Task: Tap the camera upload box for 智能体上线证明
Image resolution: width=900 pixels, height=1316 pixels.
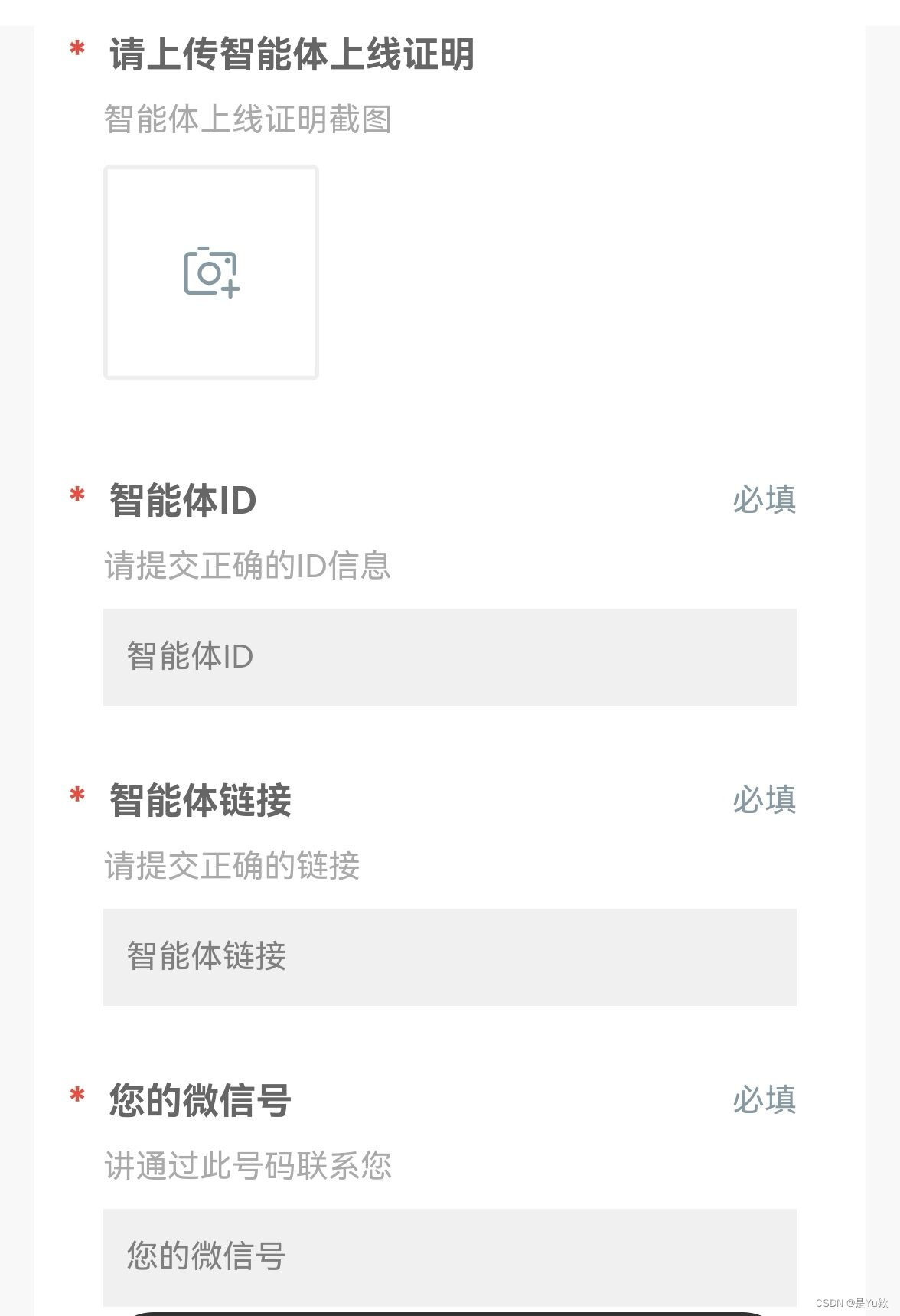Action: [x=211, y=273]
